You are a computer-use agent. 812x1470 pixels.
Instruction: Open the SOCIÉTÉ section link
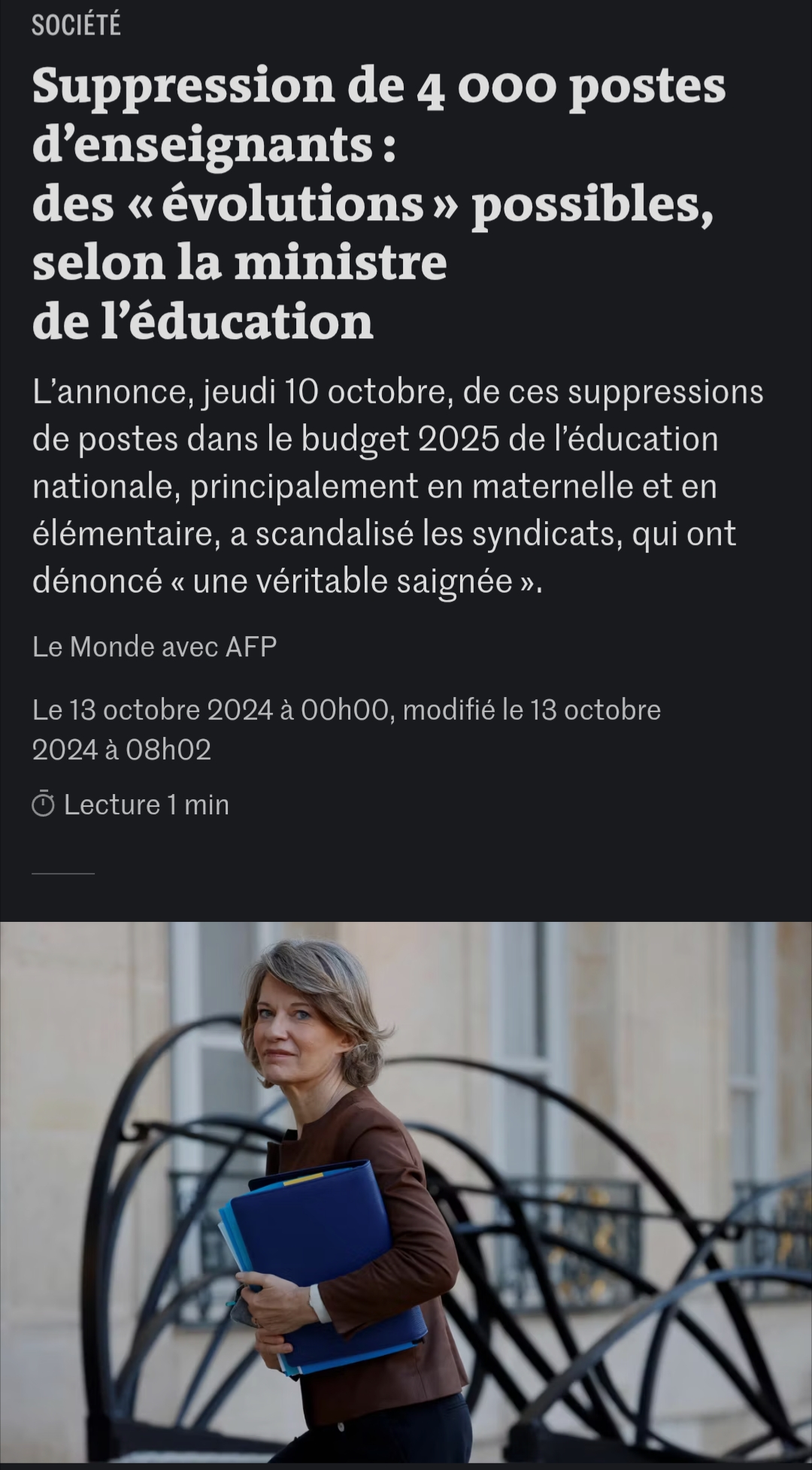click(x=76, y=26)
